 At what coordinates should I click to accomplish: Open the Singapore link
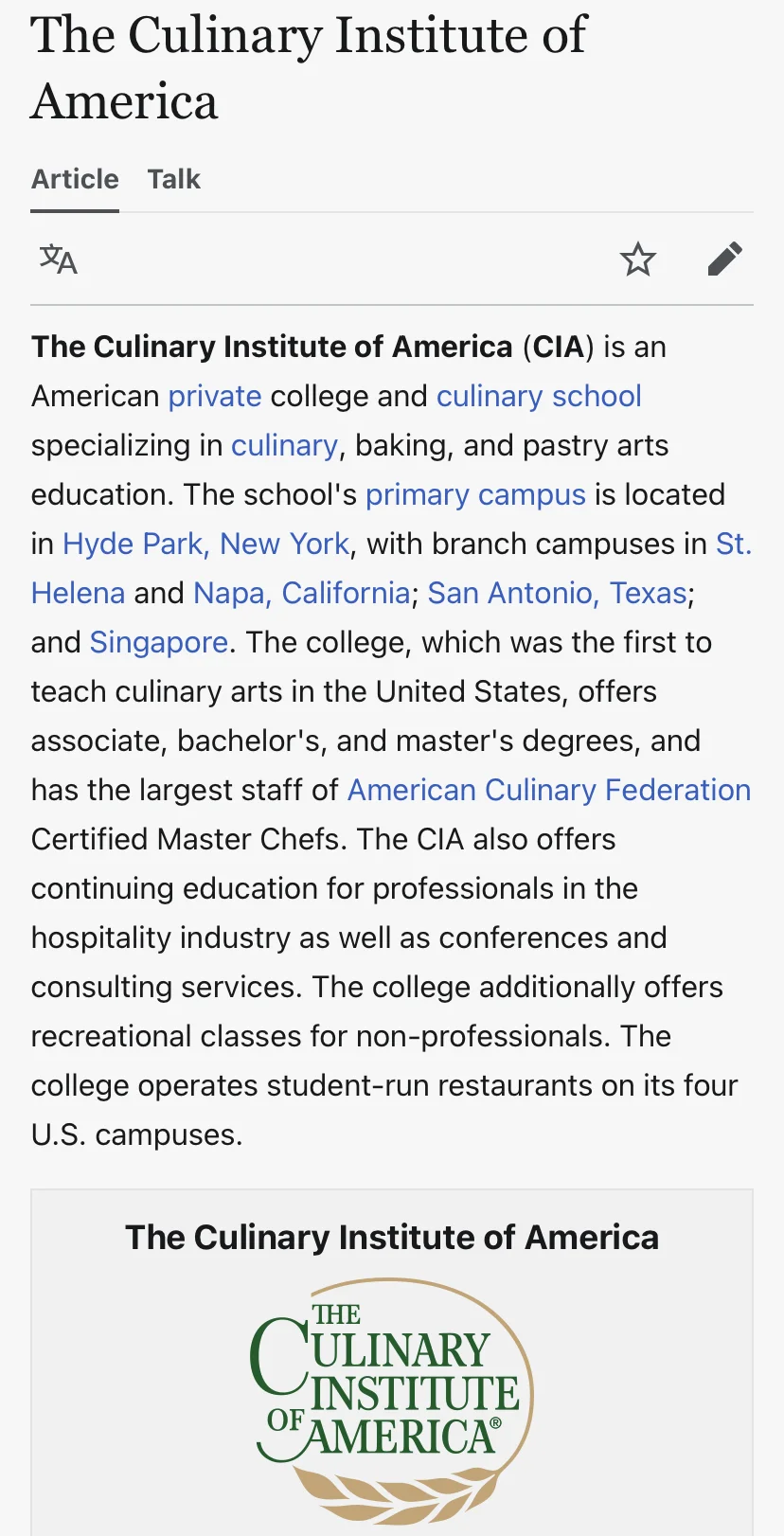point(158,642)
